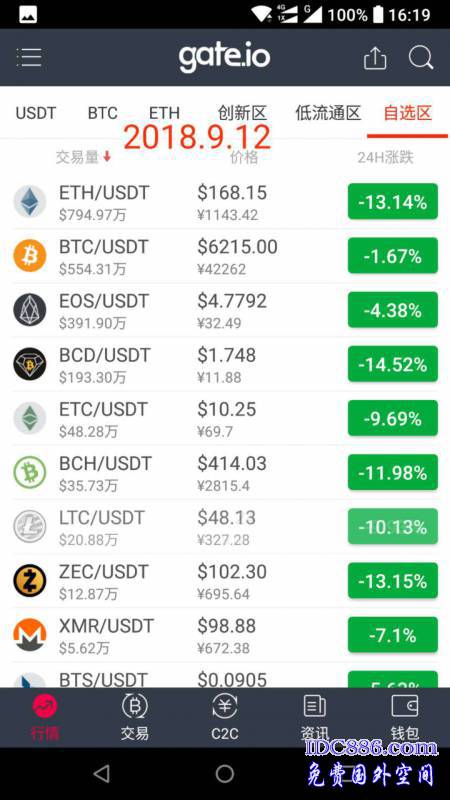Select the LTC/USDT trading pair
Image resolution: width=450 pixels, height=800 pixels.
[225, 527]
